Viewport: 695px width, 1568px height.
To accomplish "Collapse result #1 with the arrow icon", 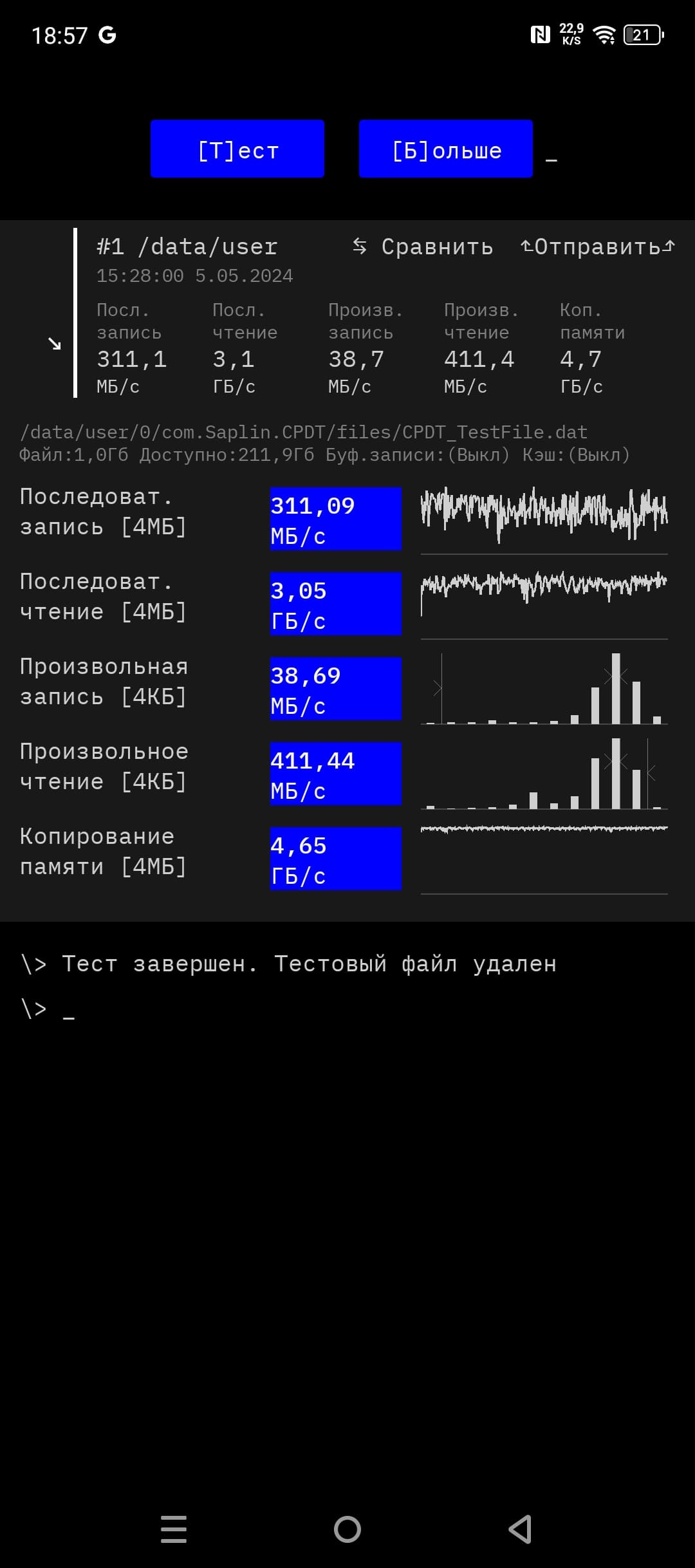I will [55, 344].
